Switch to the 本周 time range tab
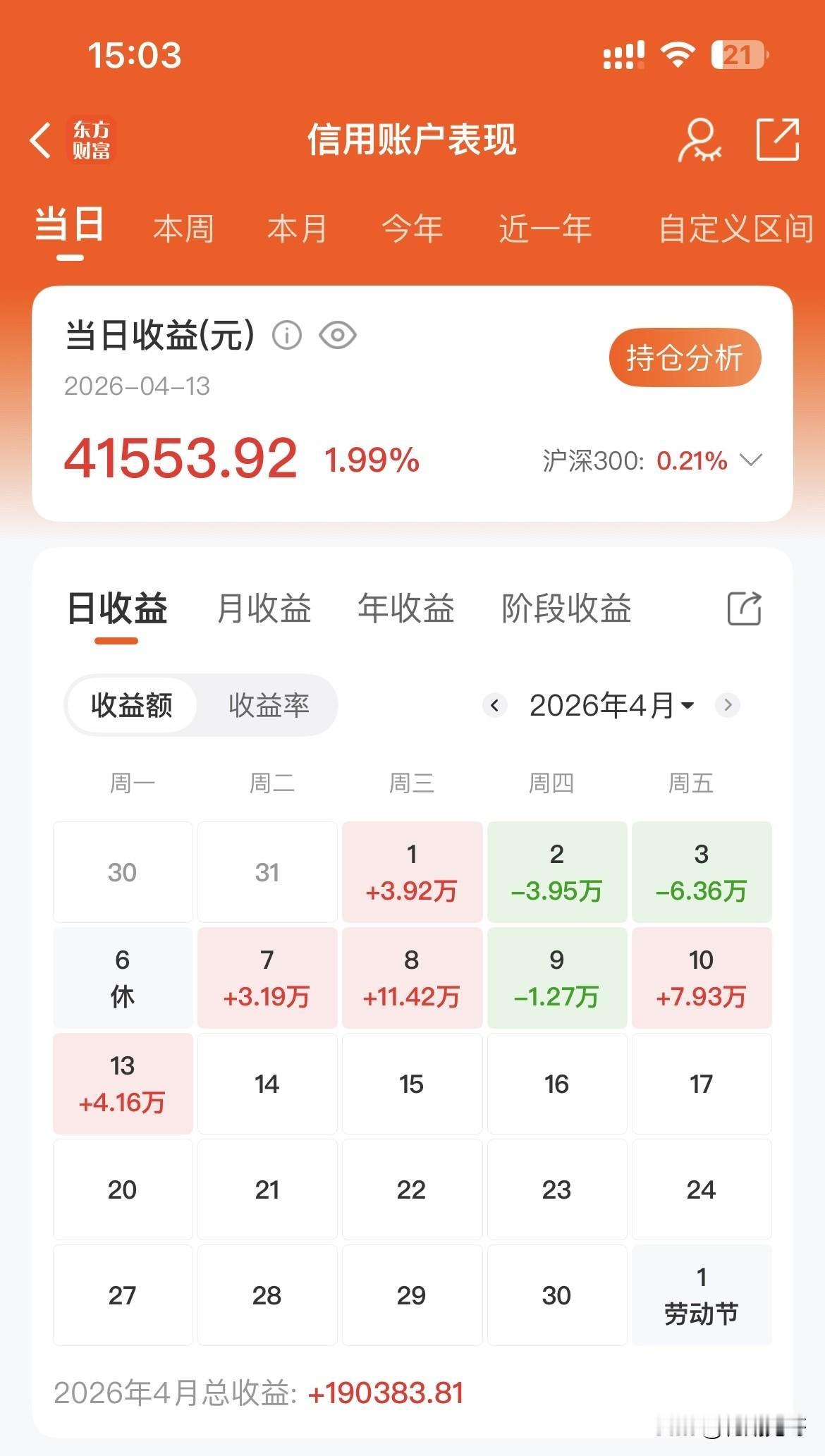This screenshot has height=1456, width=825. (x=182, y=228)
